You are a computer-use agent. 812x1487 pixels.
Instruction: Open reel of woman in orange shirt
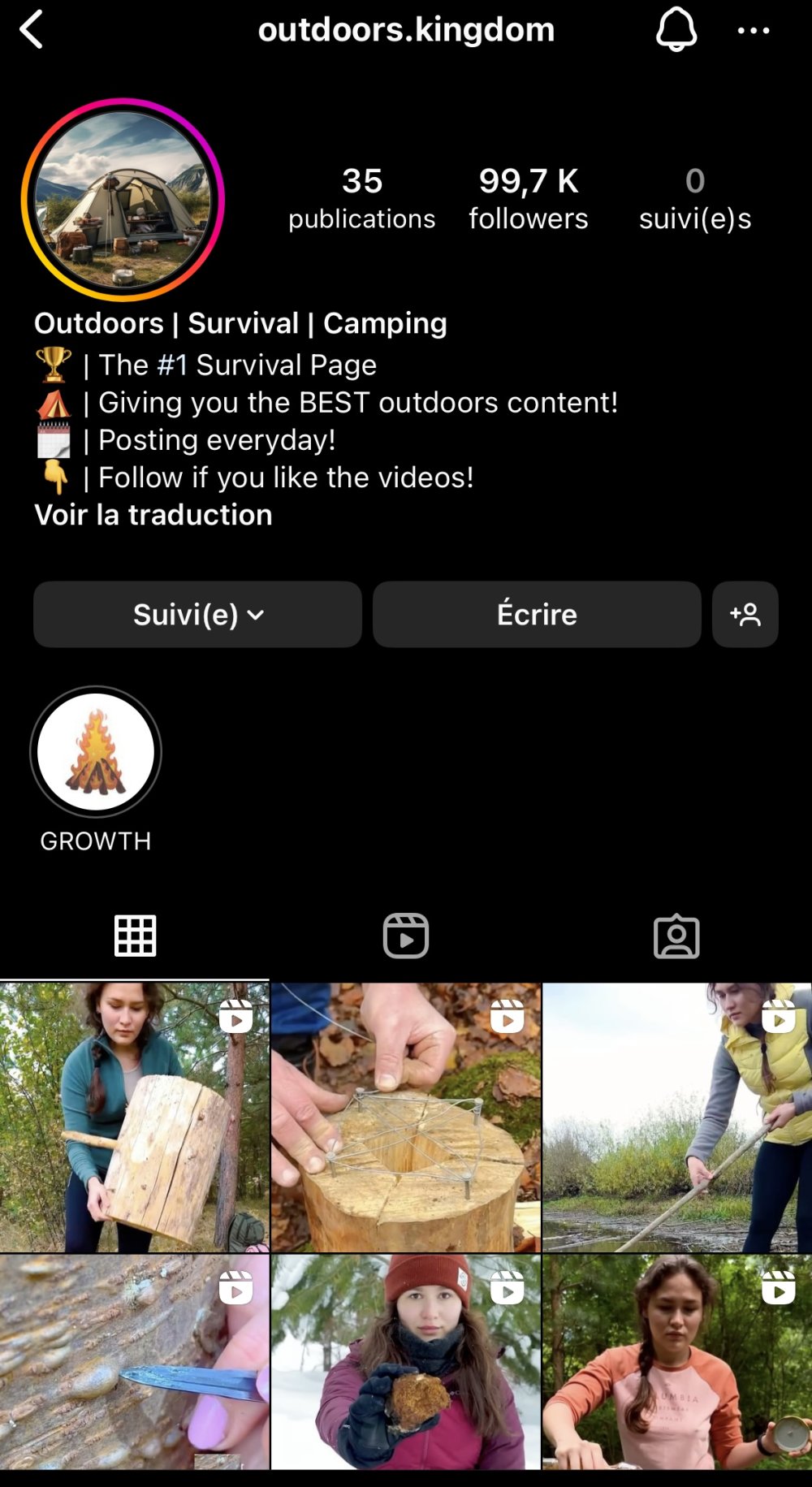676,1362
